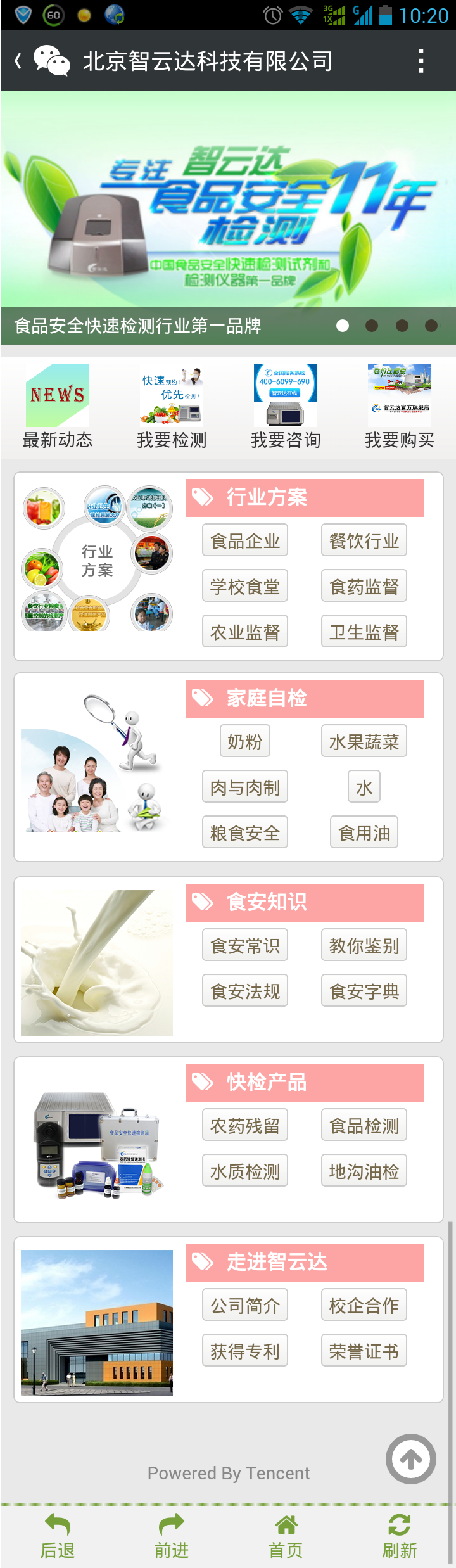Image resolution: width=456 pixels, height=1568 pixels.
Task: Go back using the header arrow
Action: click(18, 61)
